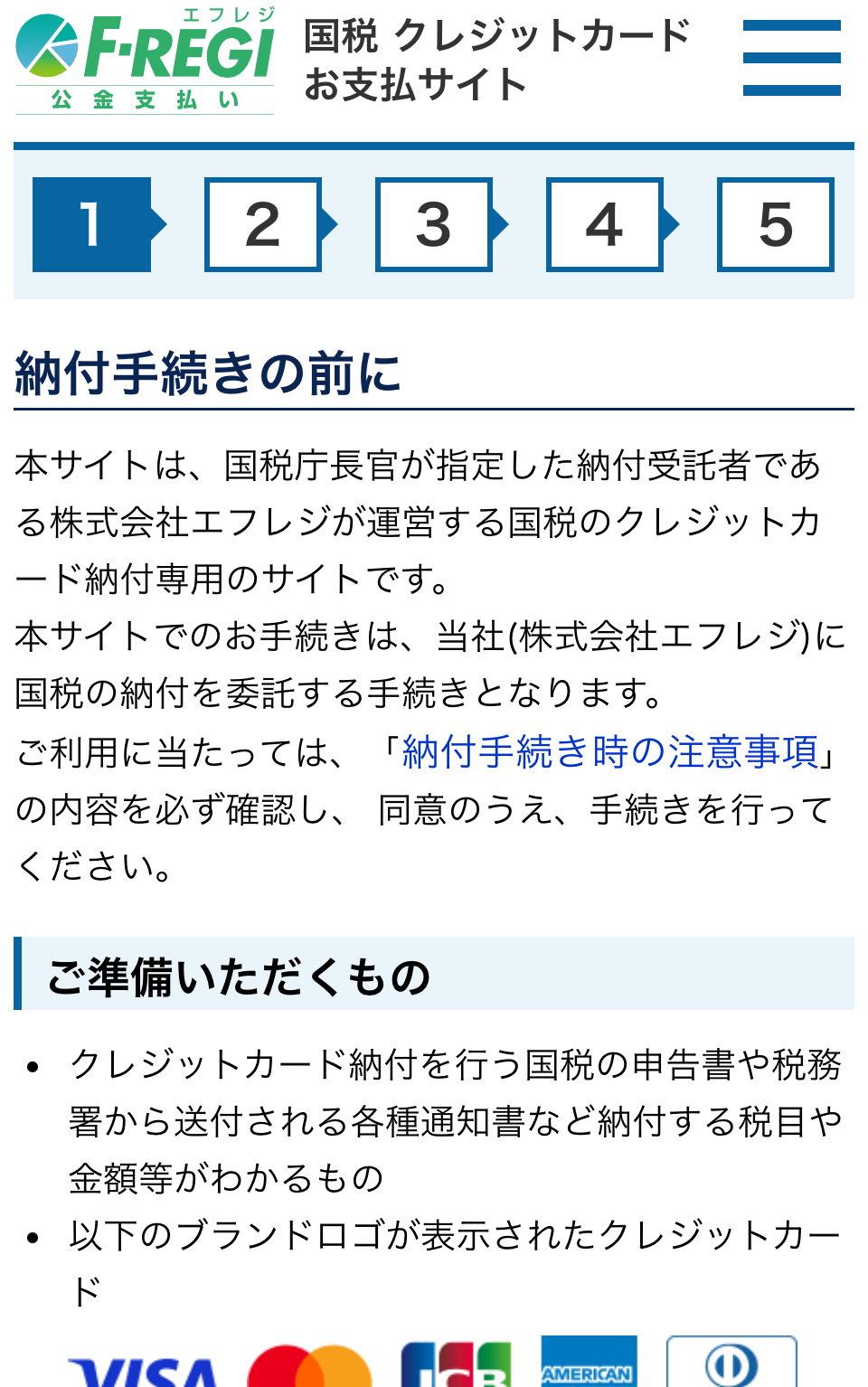The height and width of the screenshot is (1387, 868).
Task: Open the 納付手続き時の注意事項 link
Action: tap(609, 751)
